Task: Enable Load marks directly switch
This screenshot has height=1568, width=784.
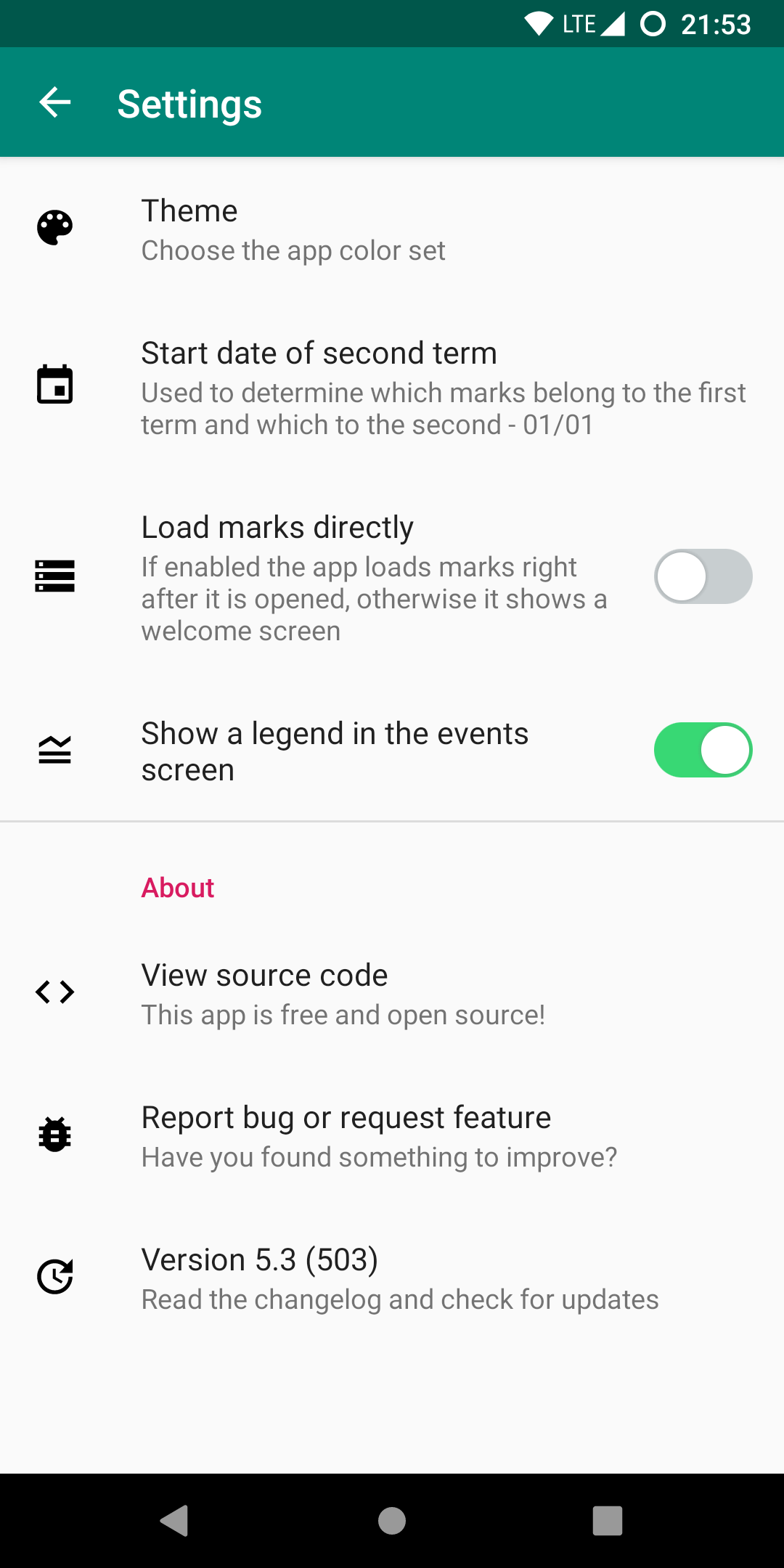Action: (702, 576)
